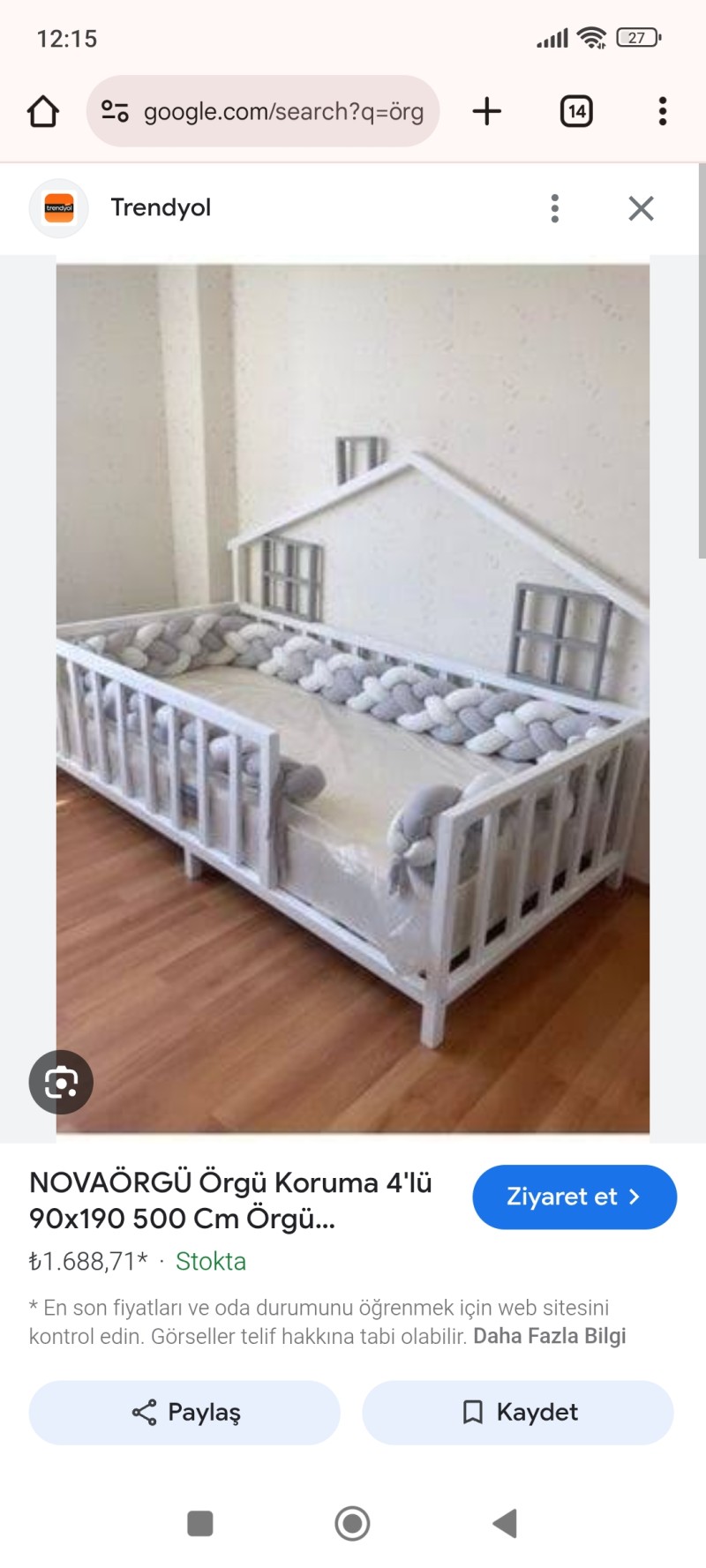Search this bed image with Lens
This screenshot has height=1568, width=706.
61,1082
